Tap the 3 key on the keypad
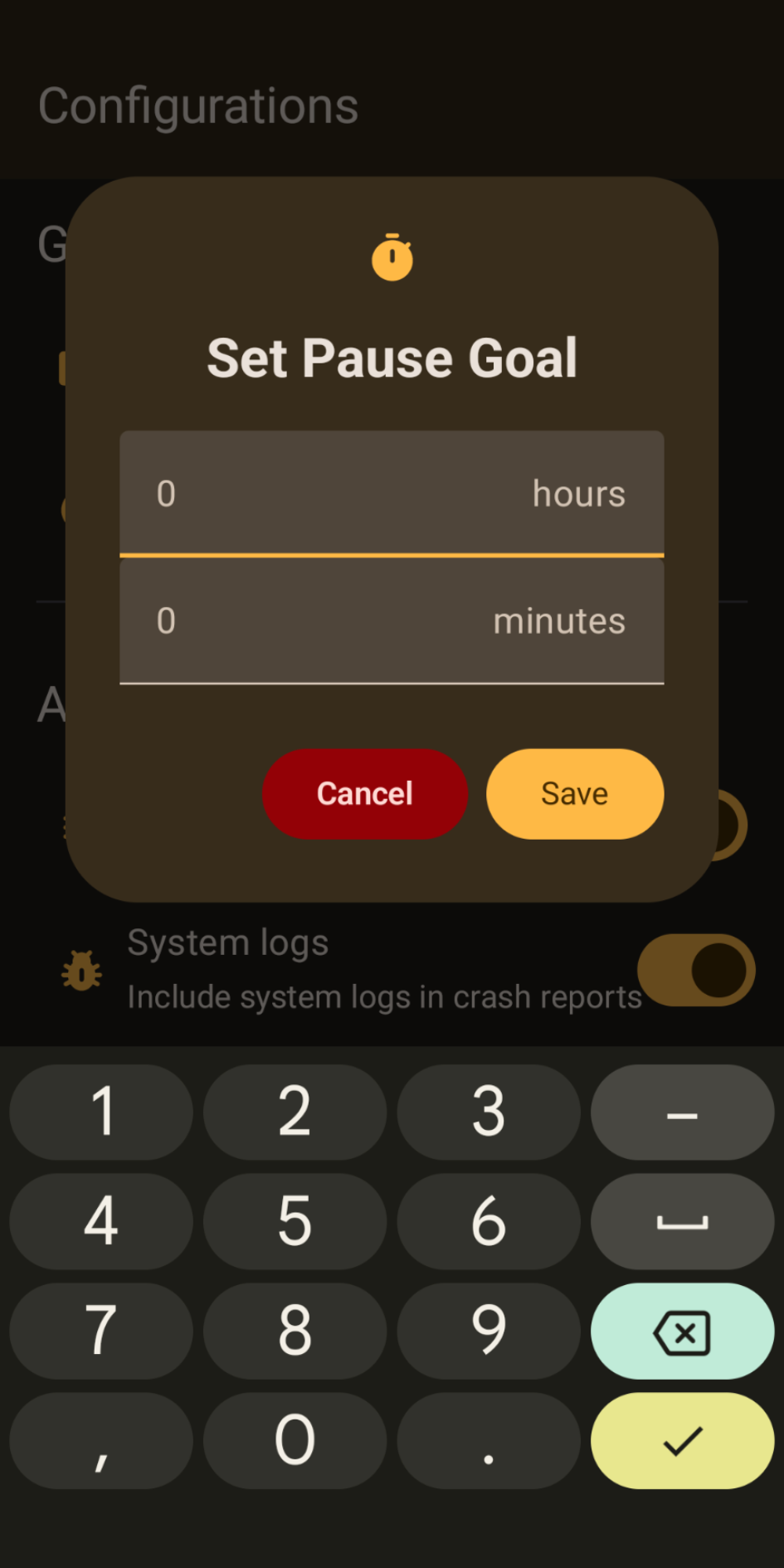This screenshot has height=1568, width=784. click(488, 1112)
